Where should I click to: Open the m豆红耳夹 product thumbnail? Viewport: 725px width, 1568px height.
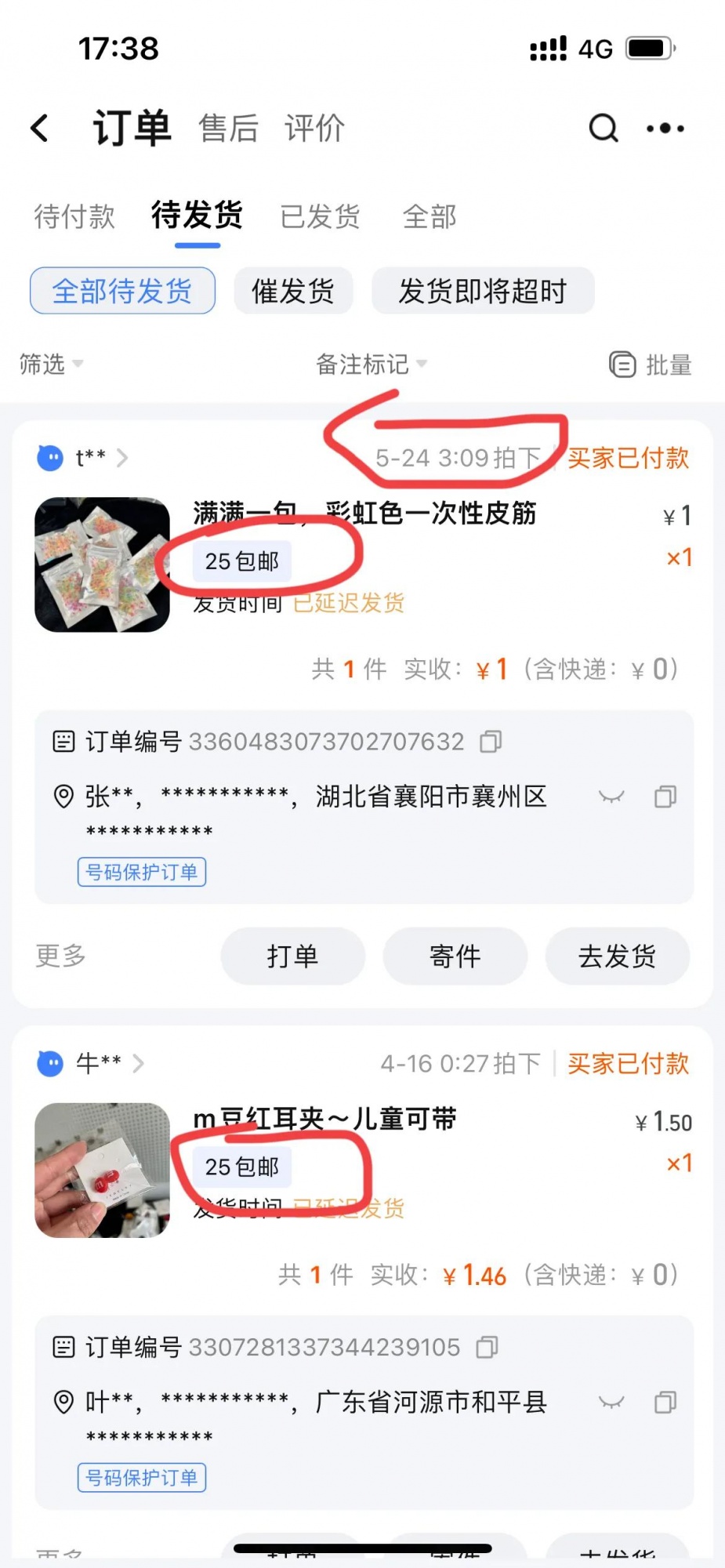click(x=102, y=1170)
